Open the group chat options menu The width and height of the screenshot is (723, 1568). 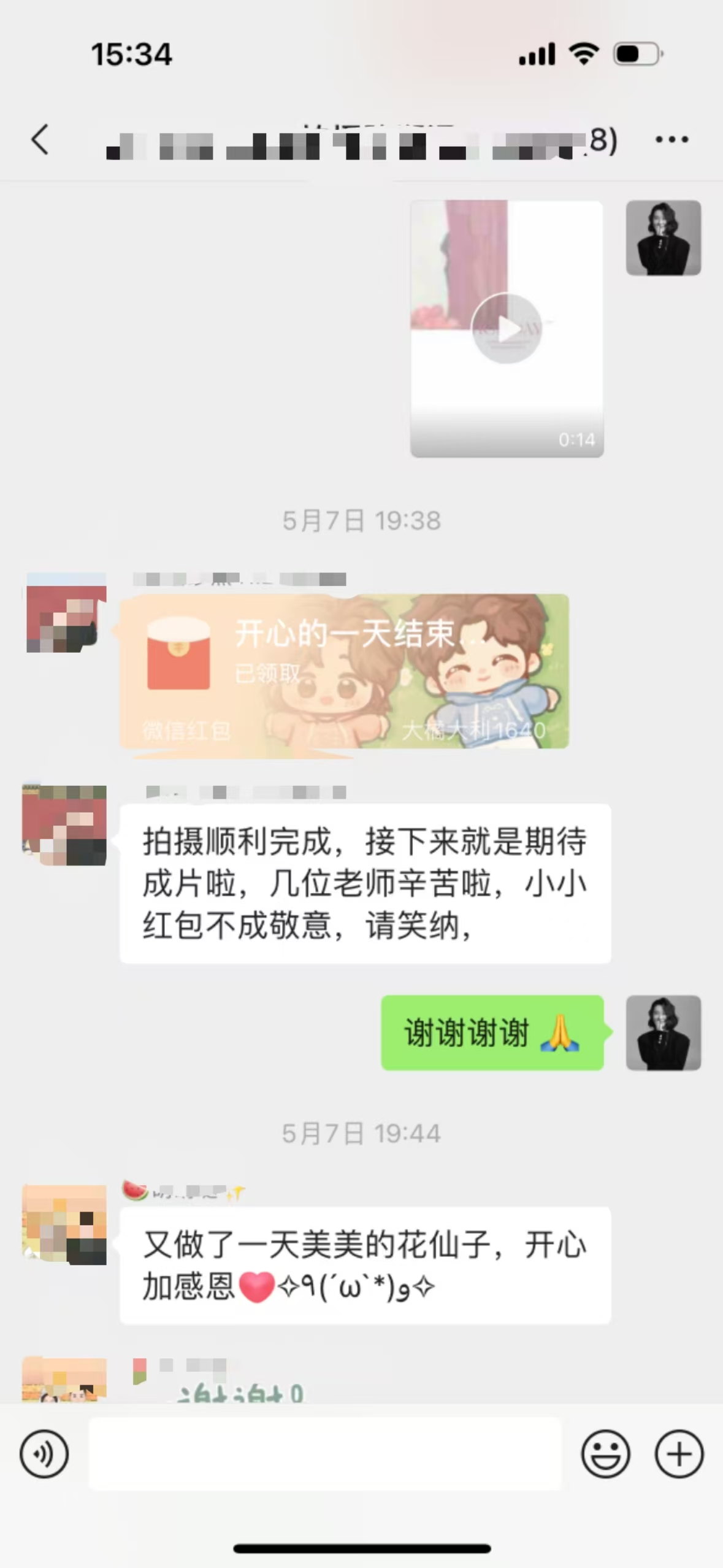click(x=671, y=140)
